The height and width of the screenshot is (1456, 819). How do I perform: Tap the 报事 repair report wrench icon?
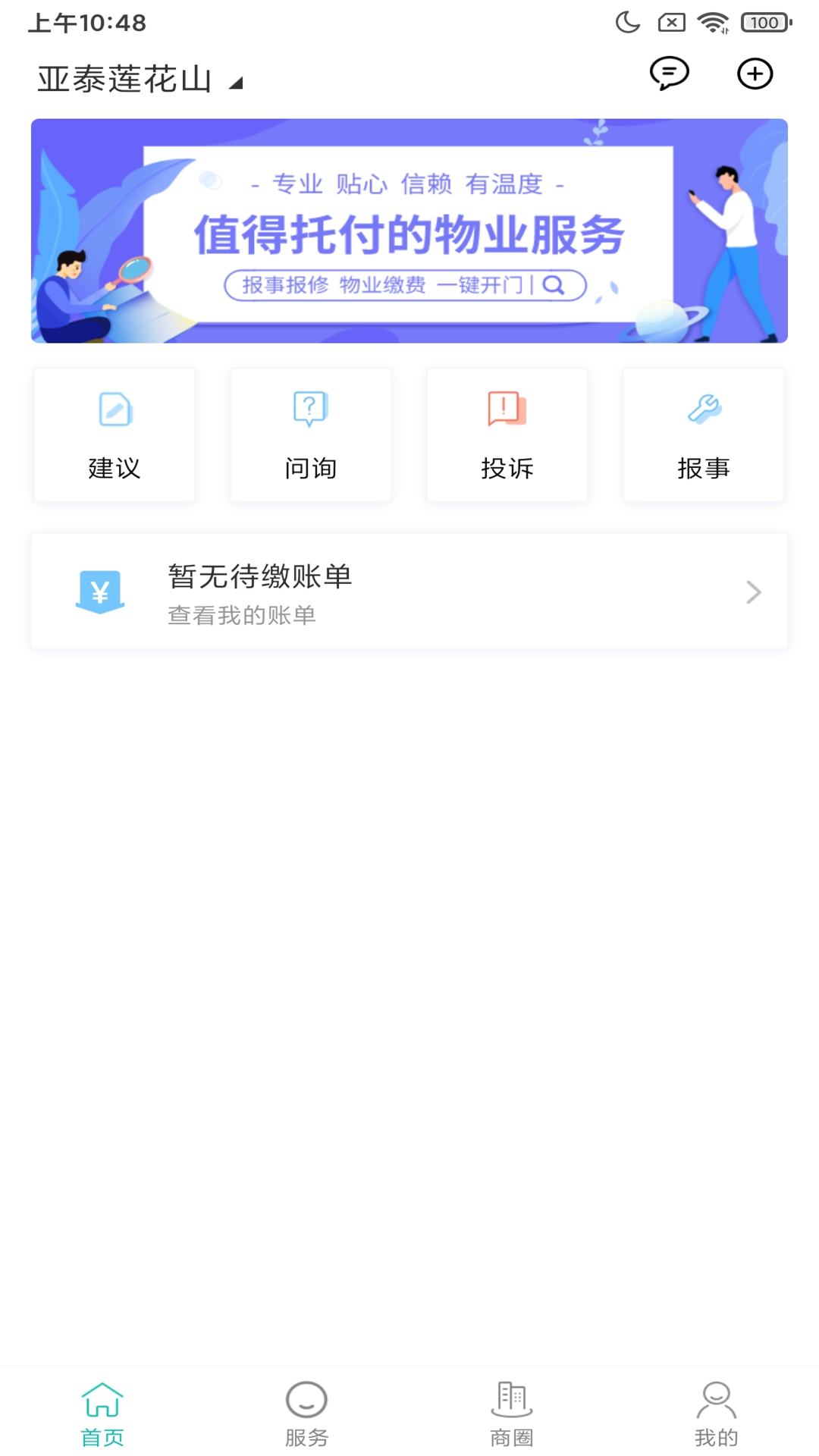tap(702, 409)
